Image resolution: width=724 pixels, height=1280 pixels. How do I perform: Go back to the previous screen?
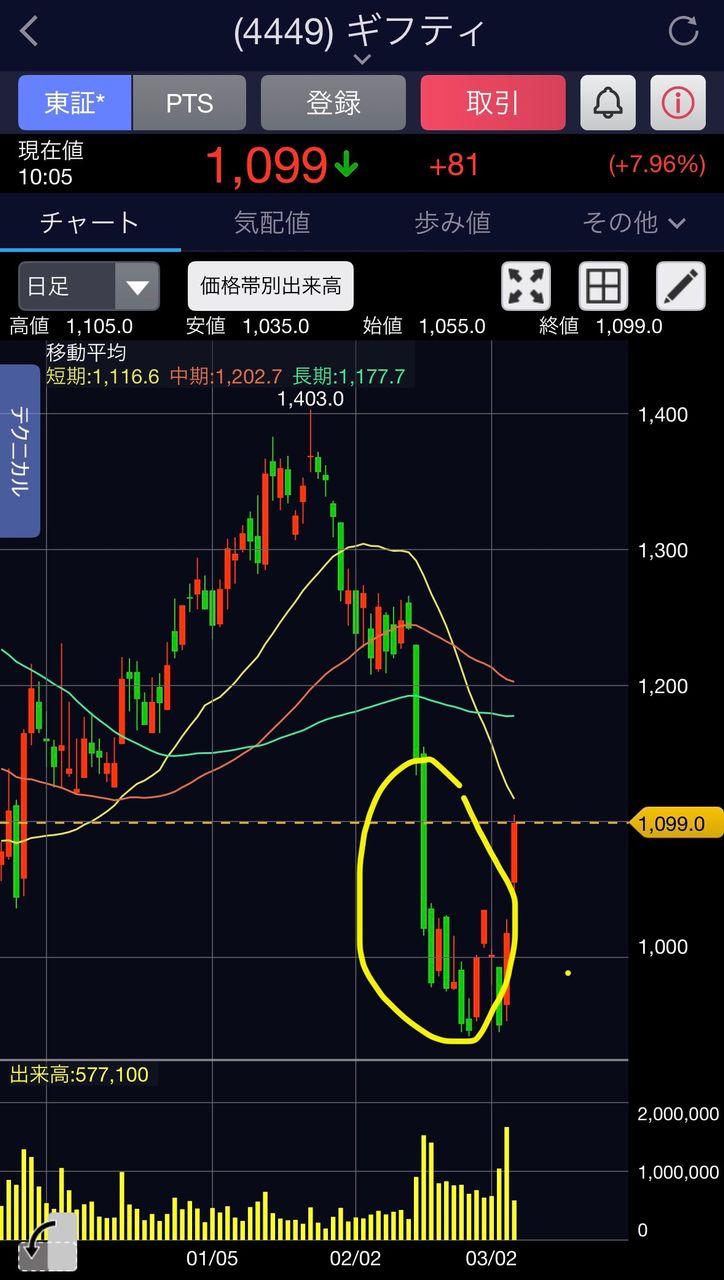(29, 32)
